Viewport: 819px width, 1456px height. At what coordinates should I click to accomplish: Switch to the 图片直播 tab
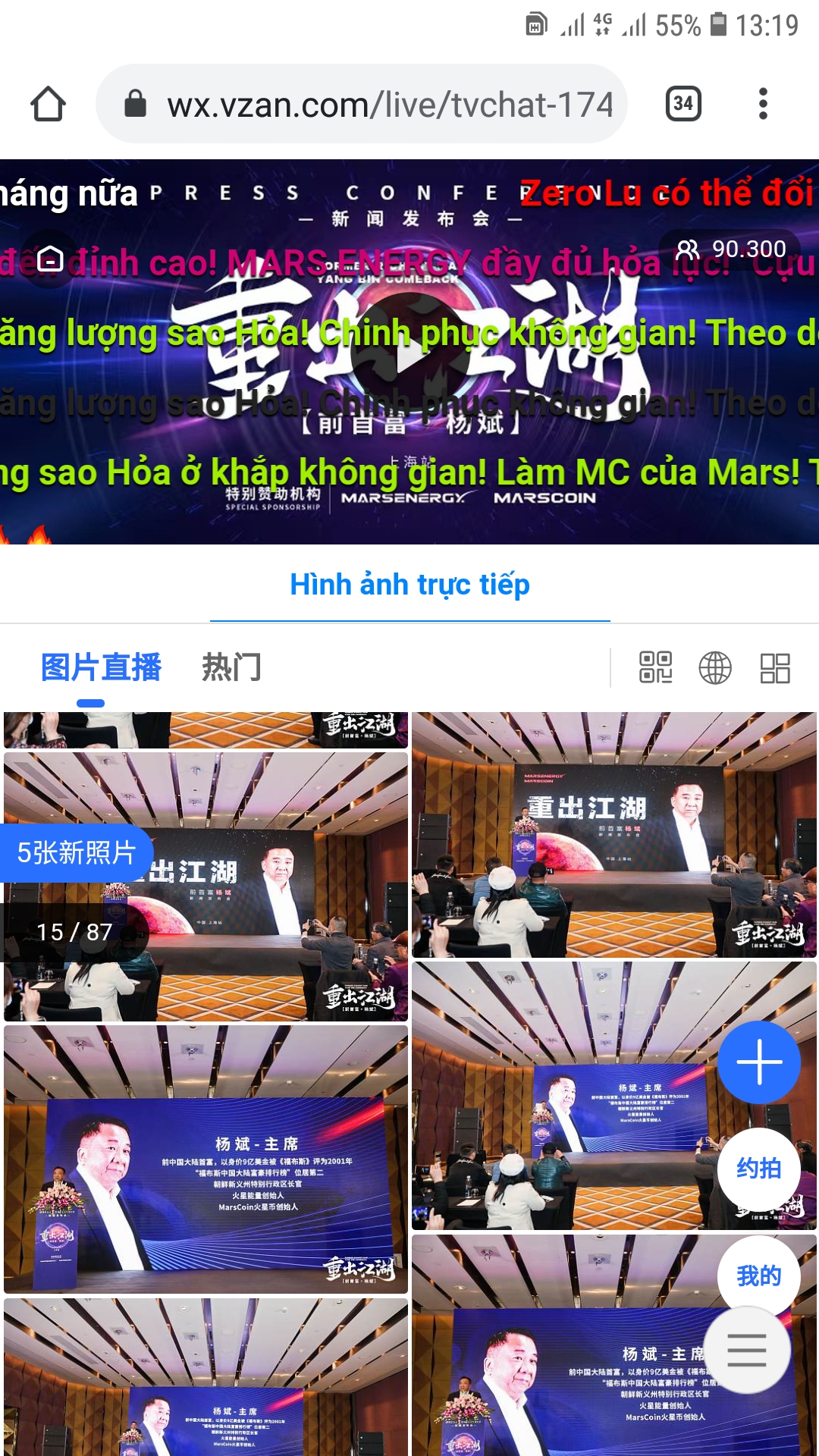[101, 668]
